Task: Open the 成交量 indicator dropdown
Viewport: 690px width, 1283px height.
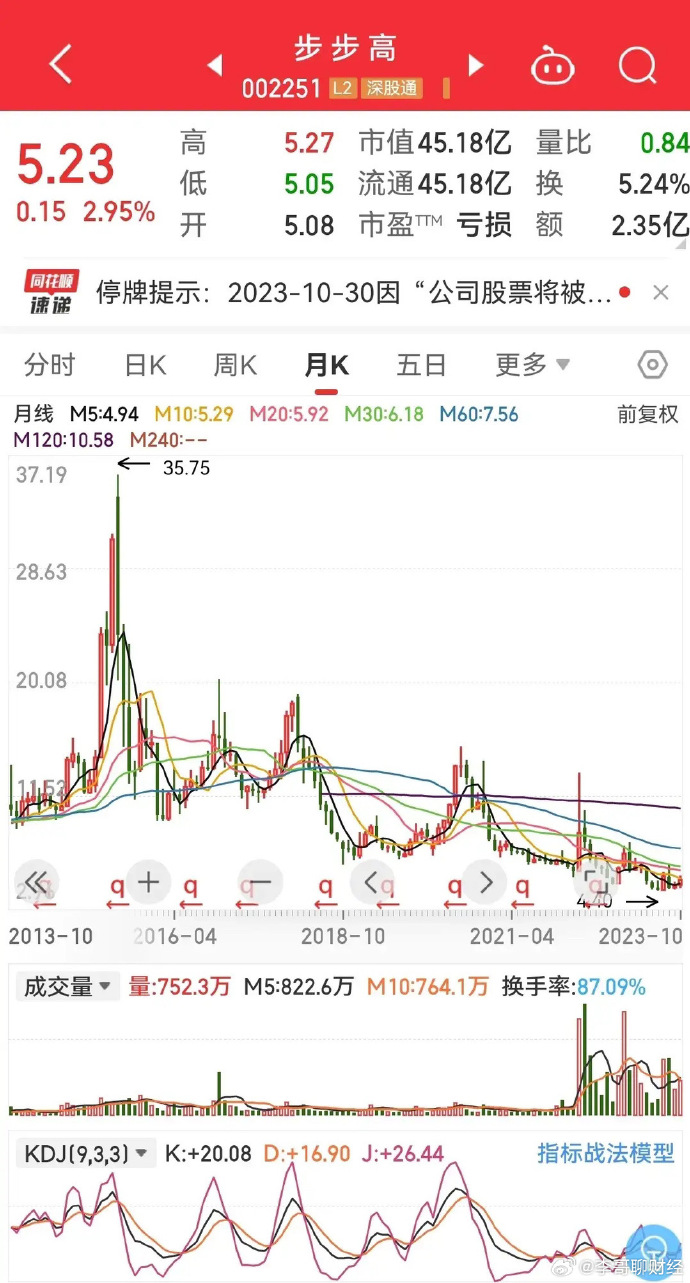Action: pyautogui.click(x=69, y=987)
